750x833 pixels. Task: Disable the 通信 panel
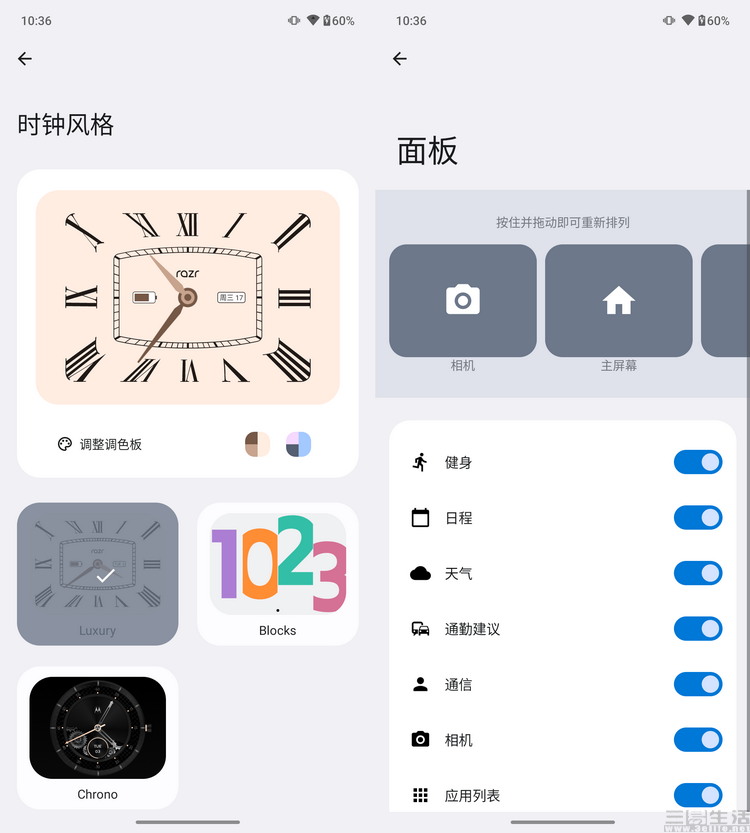click(698, 684)
